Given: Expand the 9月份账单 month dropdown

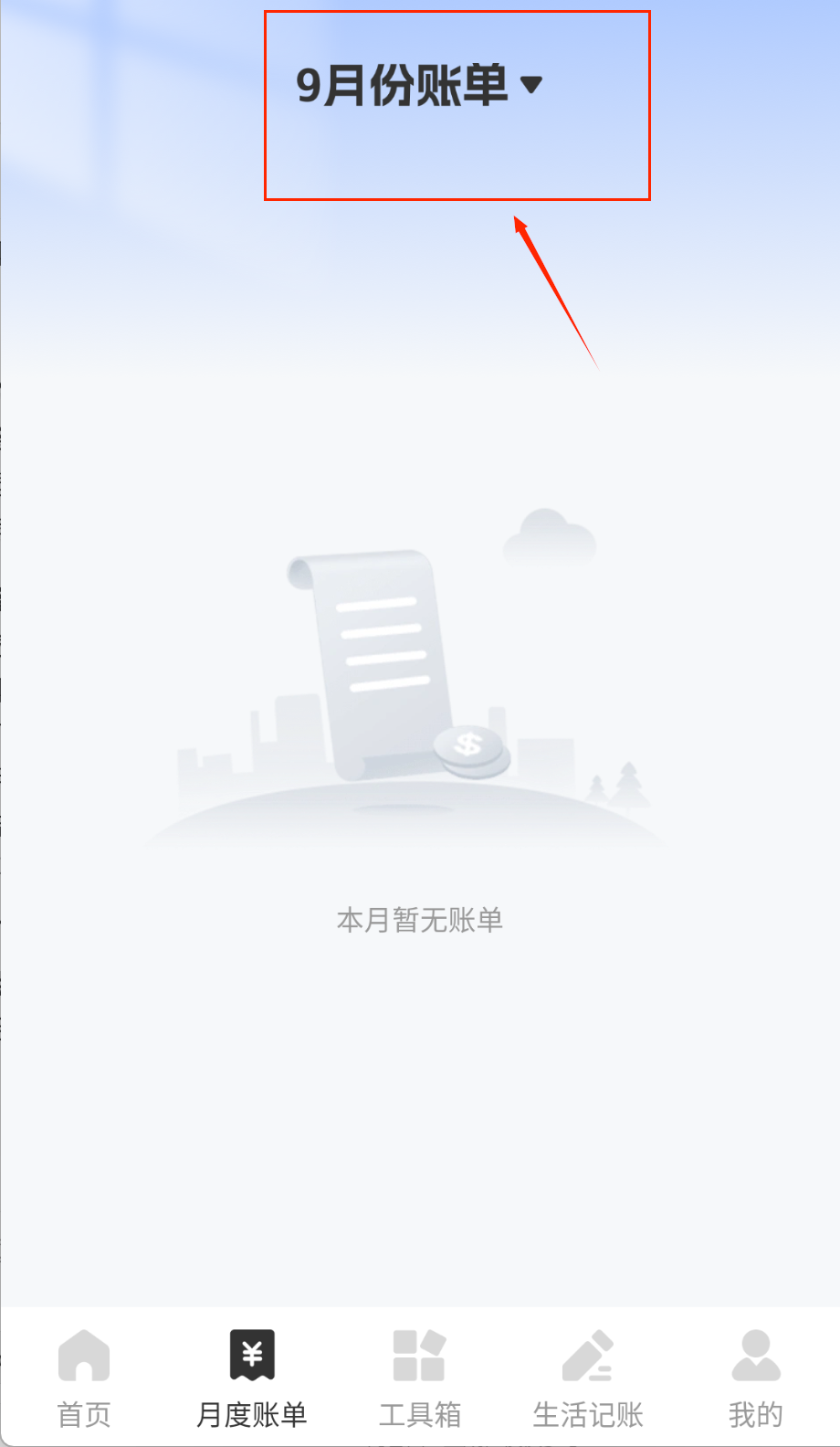Looking at the screenshot, I should (x=419, y=86).
